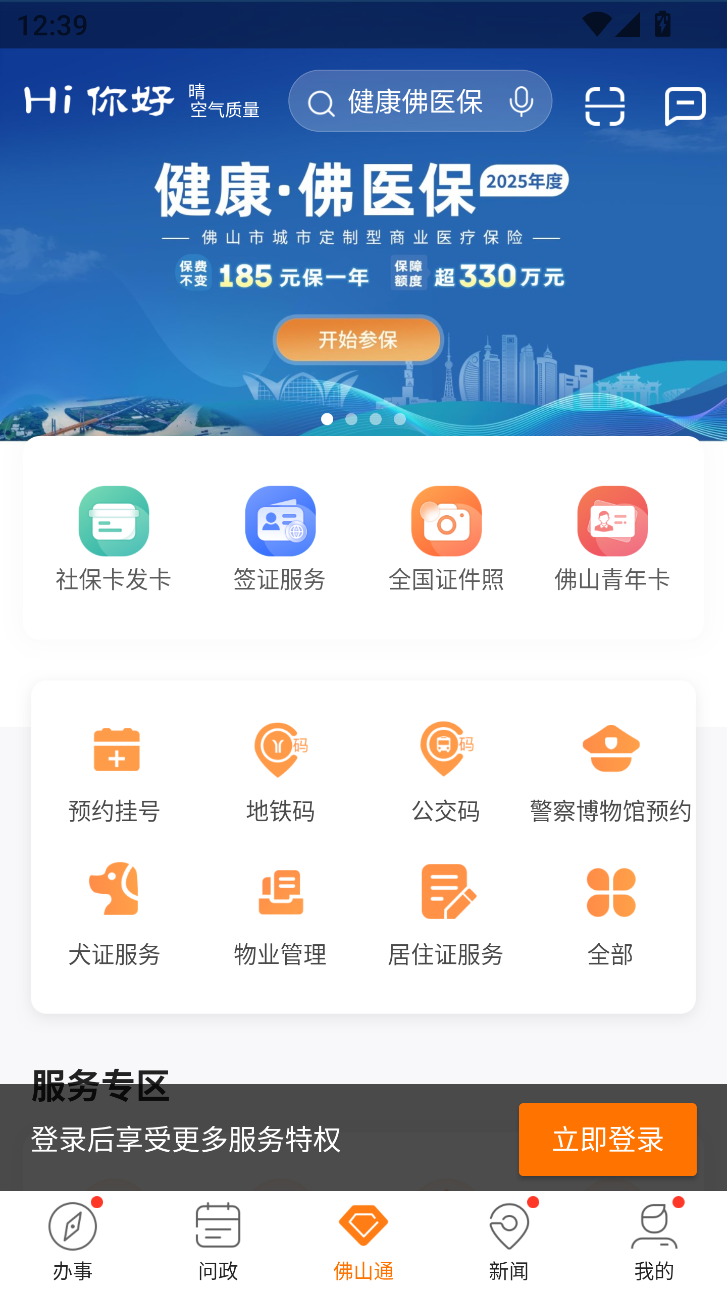
Task: Open 佛山青年卡
Action: coord(612,538)
